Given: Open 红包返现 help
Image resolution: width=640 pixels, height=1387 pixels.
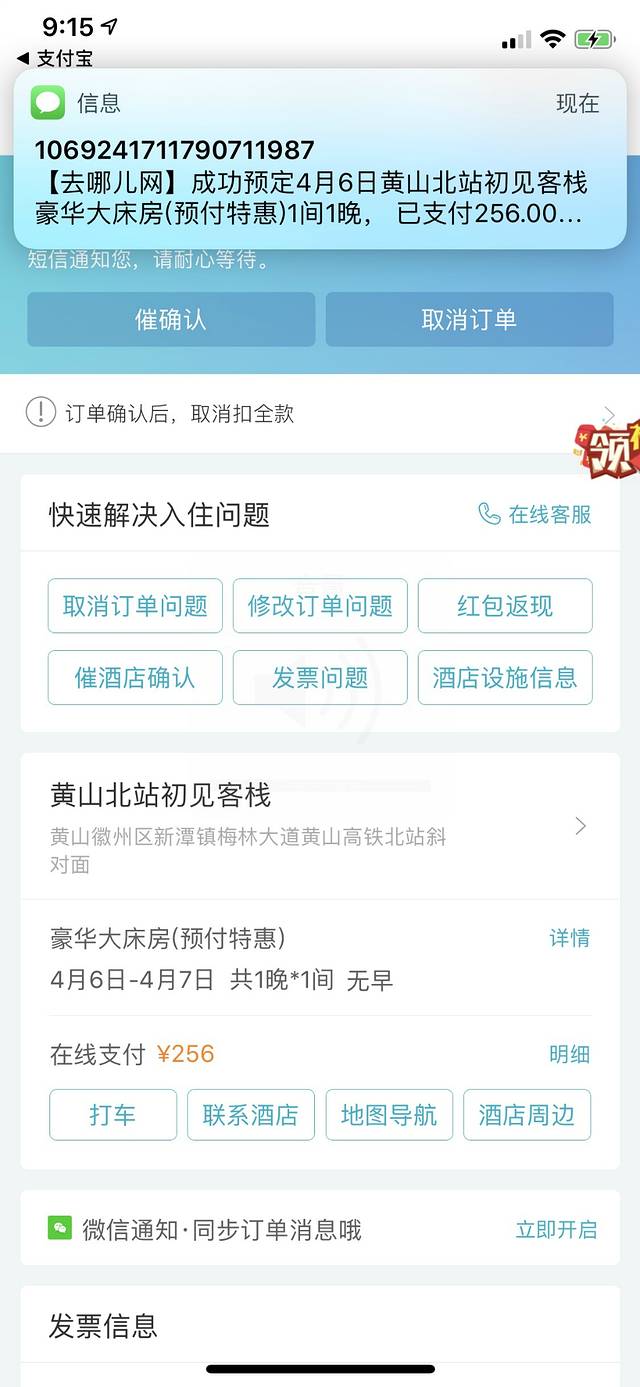Looking at the screenshot, I should [x=505, y=606].
